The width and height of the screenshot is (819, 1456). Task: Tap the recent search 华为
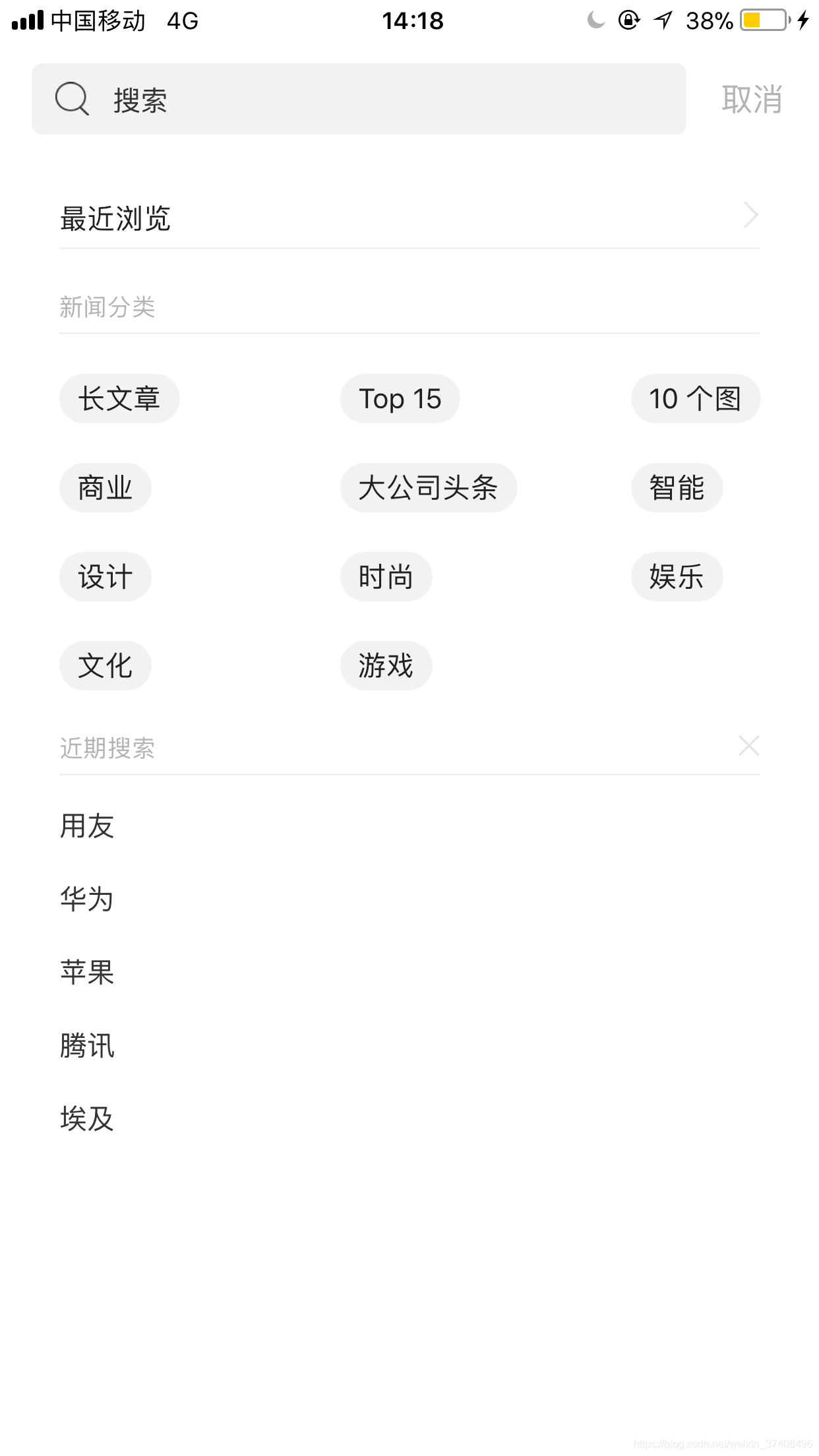tap(86, 898)
